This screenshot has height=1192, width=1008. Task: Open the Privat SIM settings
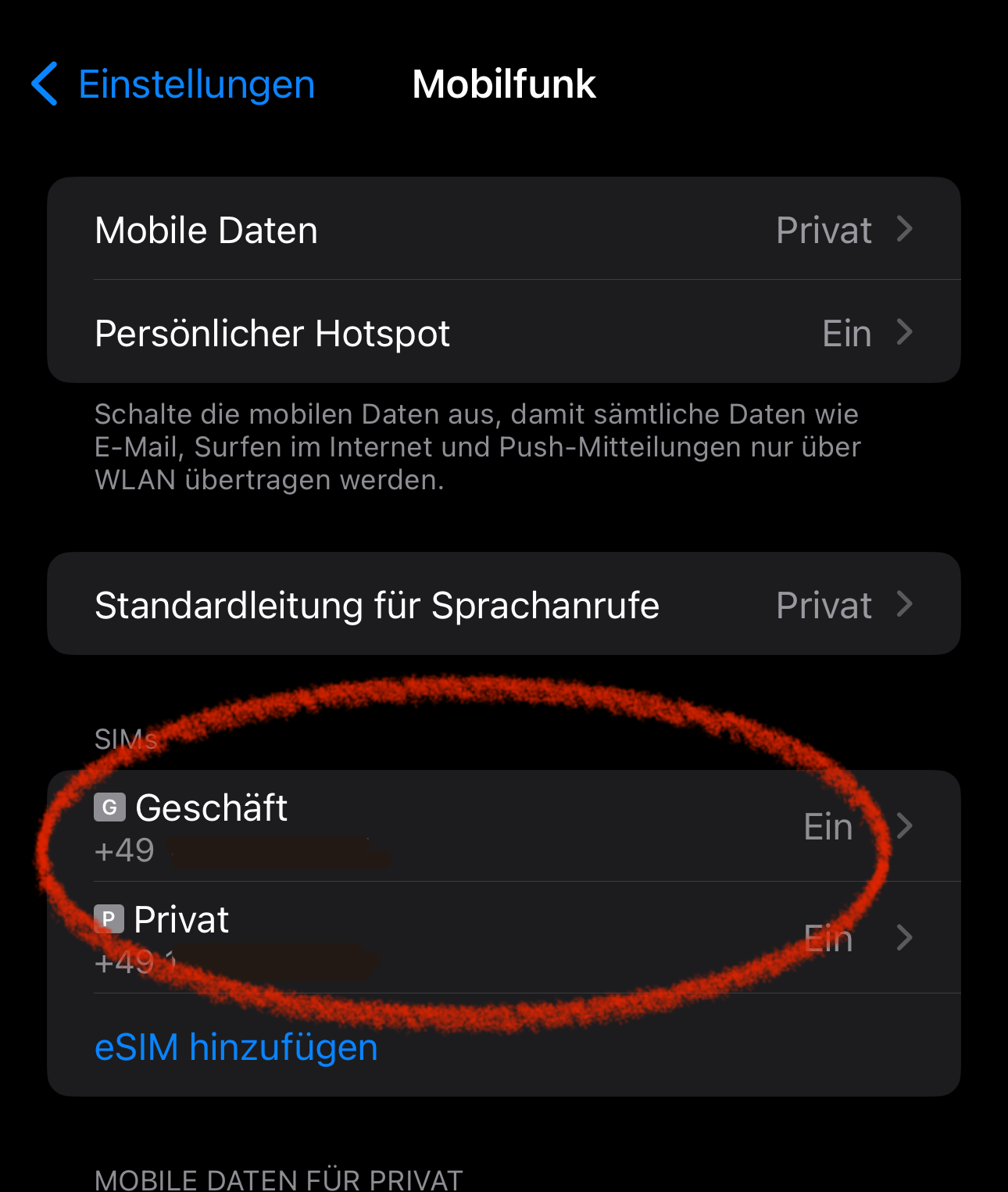(503, 938)
